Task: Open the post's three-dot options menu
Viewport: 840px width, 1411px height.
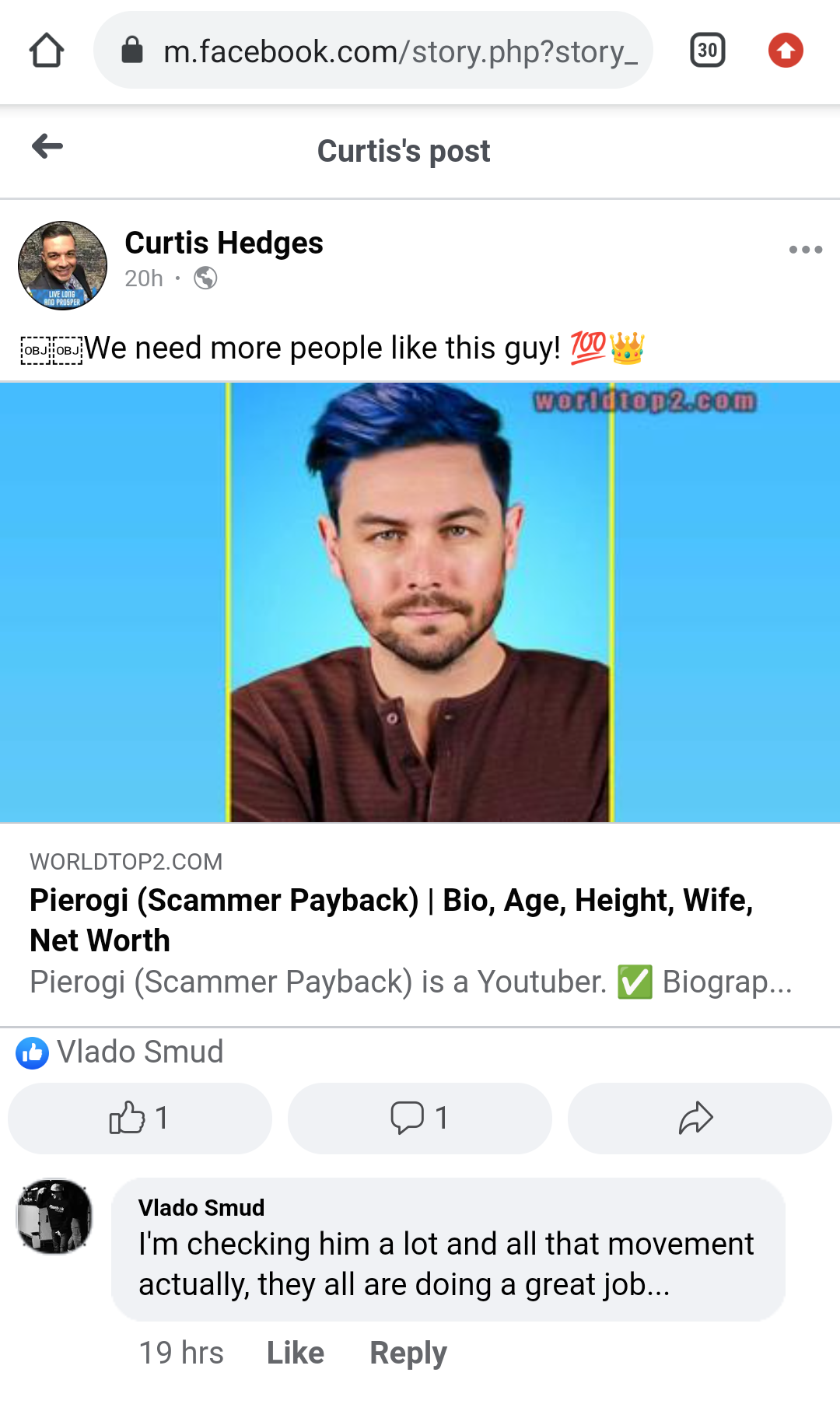Action: pyautogui.click(x=805, y=250)
